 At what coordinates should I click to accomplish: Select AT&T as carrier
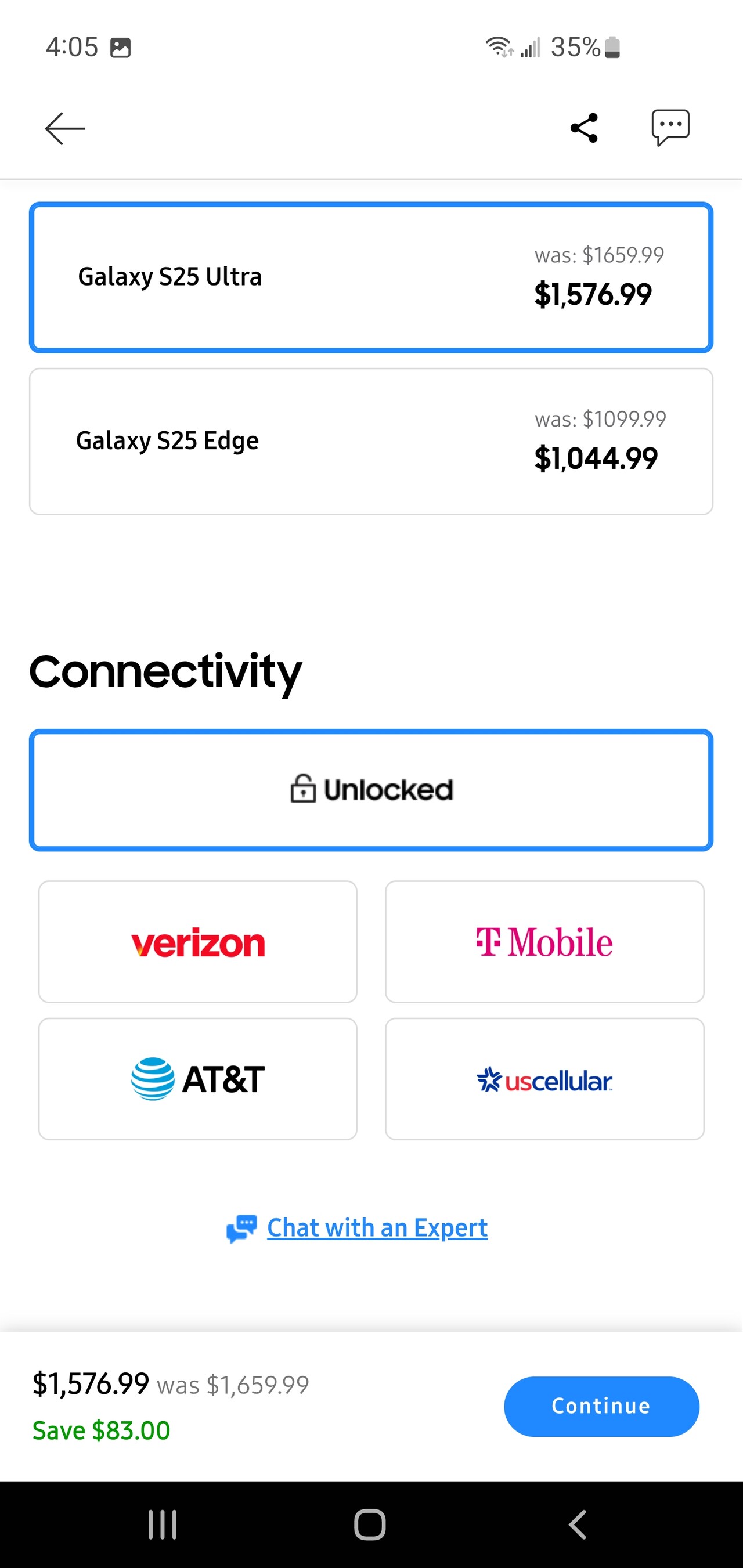pyautogui.click(x=198, y=1079)
